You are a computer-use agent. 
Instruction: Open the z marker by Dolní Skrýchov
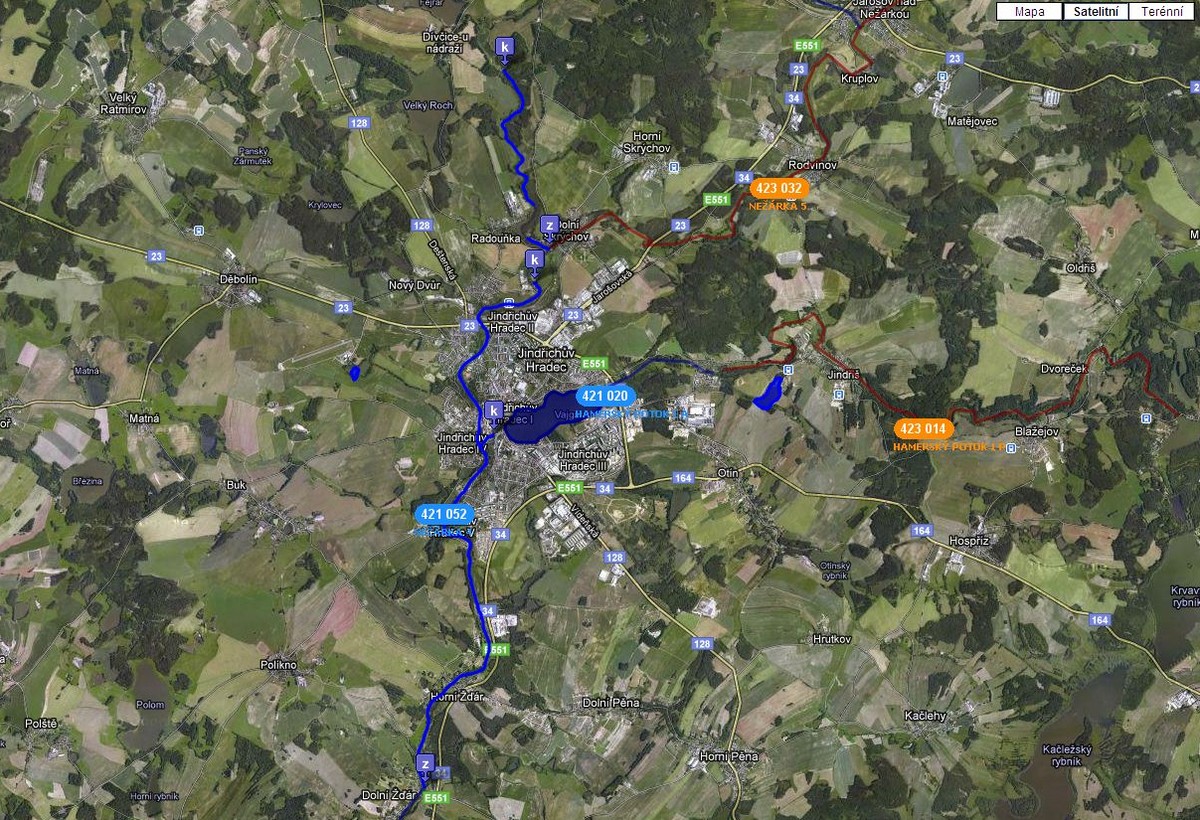coord(548,224)
